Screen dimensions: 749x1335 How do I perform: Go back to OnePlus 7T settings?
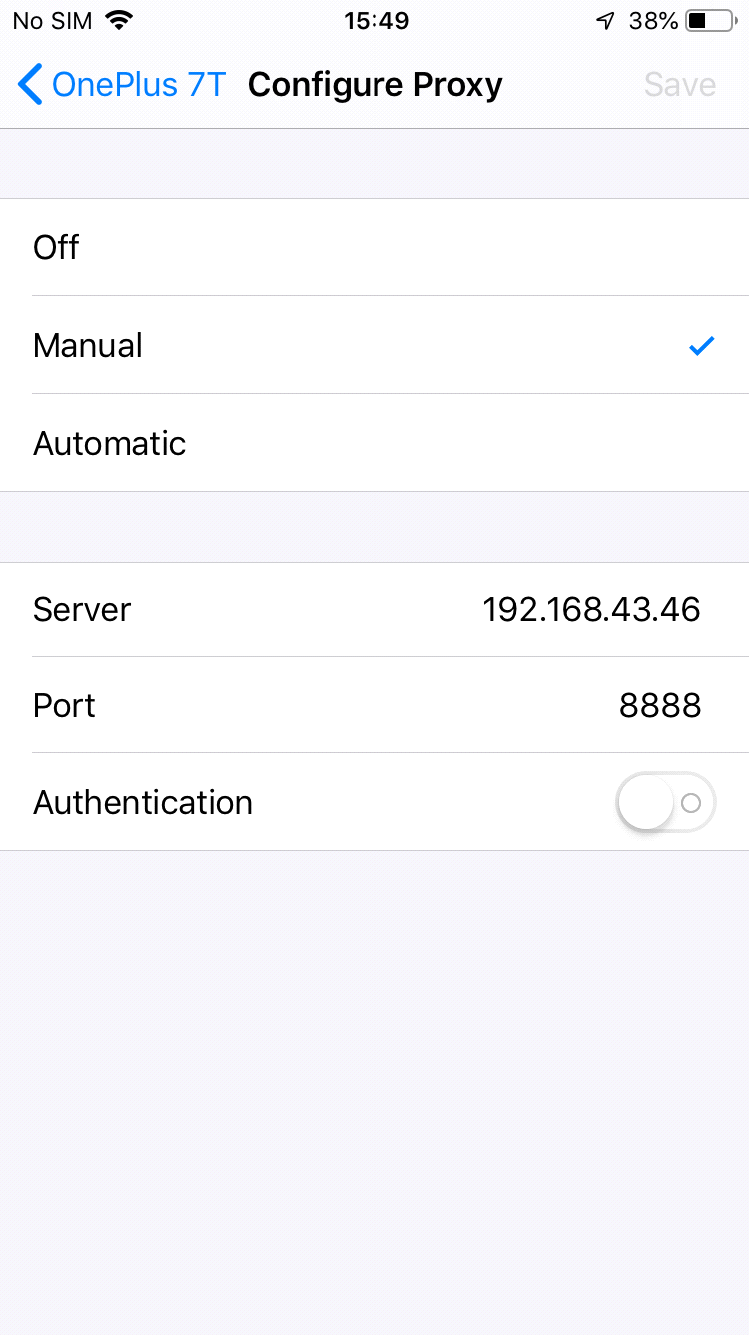(120, 85)
